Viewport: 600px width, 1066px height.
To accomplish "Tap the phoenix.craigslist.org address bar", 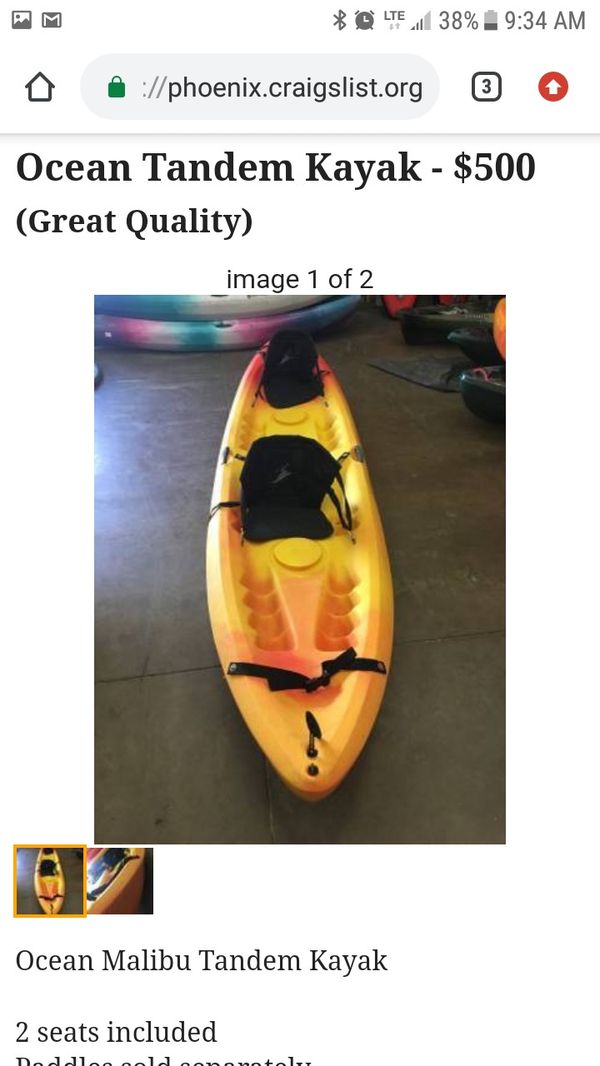I will pos(260,87).
